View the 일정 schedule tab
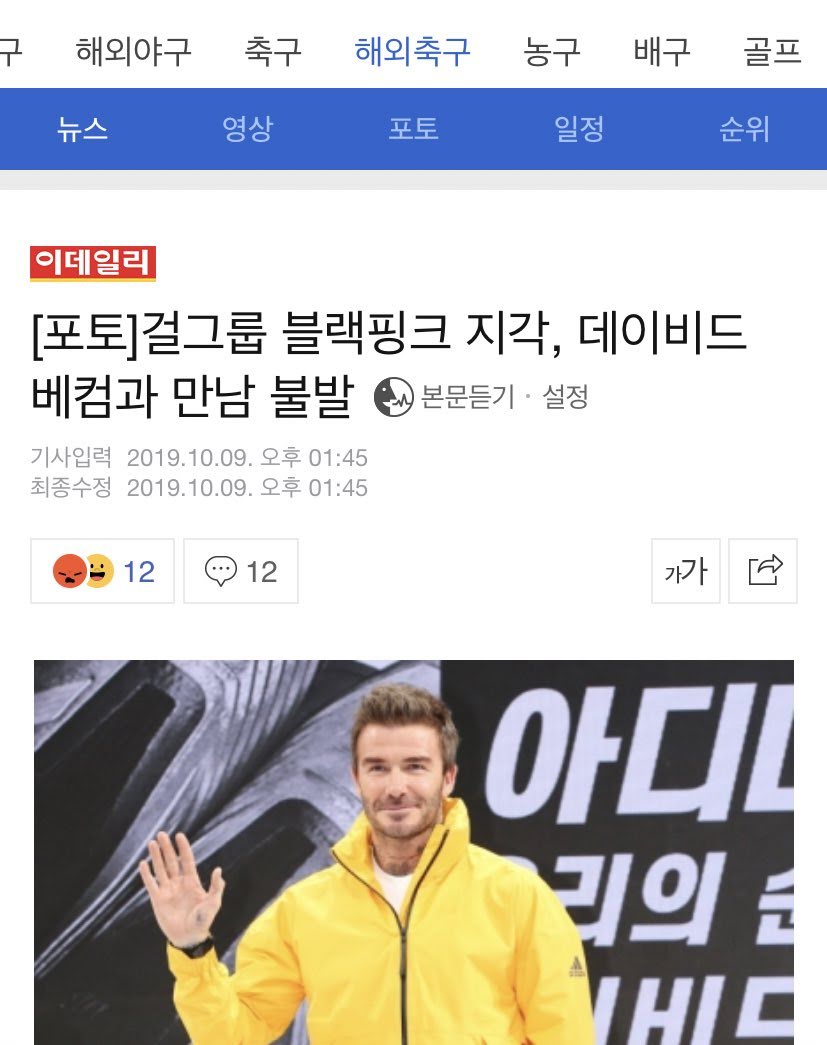 579,129
